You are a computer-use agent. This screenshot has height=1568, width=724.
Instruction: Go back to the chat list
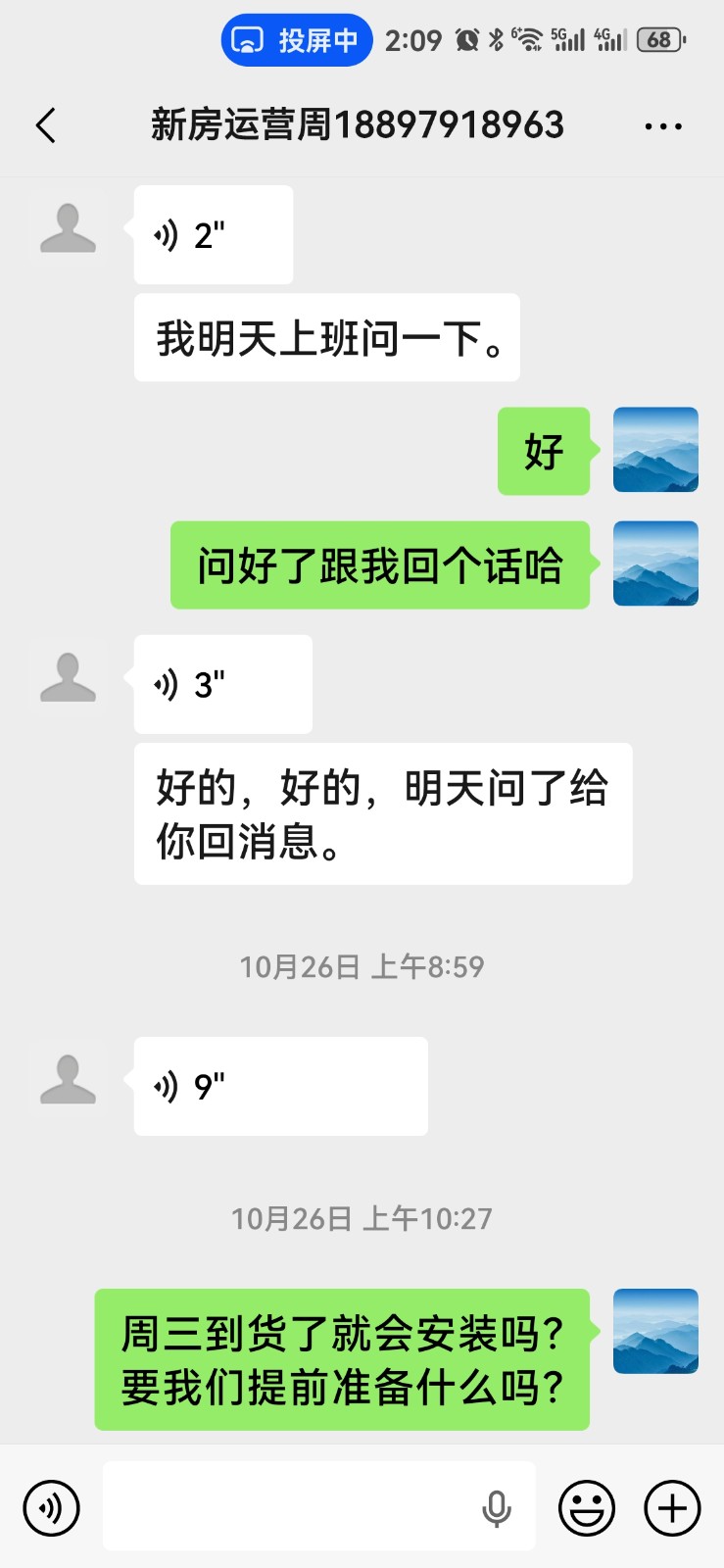point(46,125)
